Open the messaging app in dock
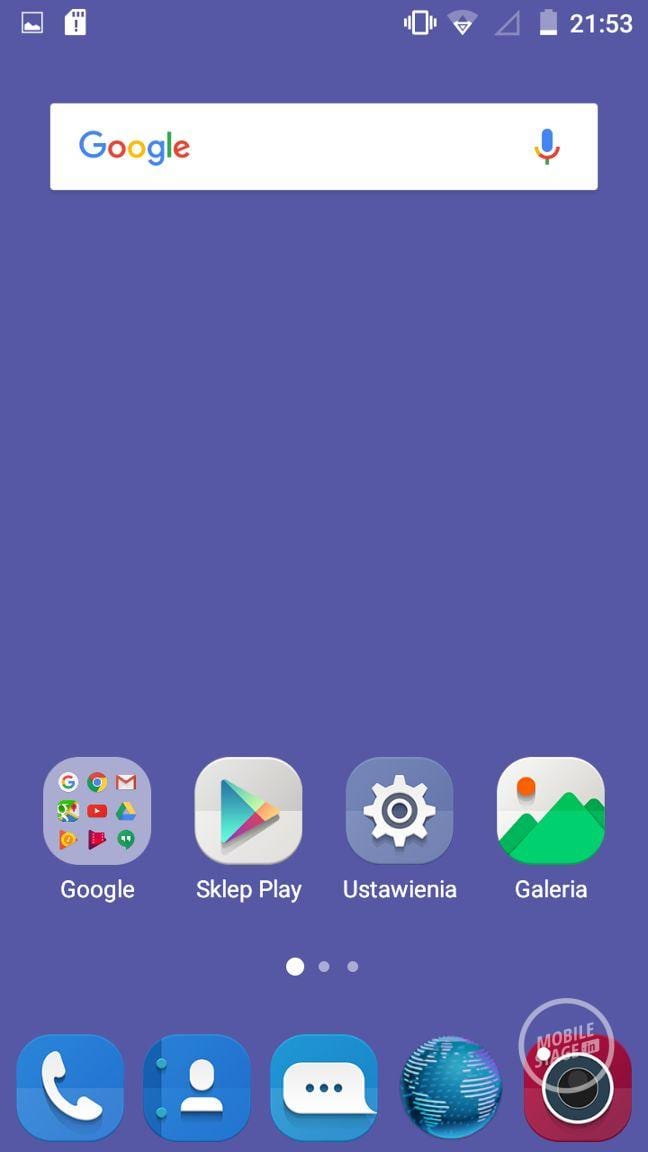 pyautogui.click(x=324, y=1088)
